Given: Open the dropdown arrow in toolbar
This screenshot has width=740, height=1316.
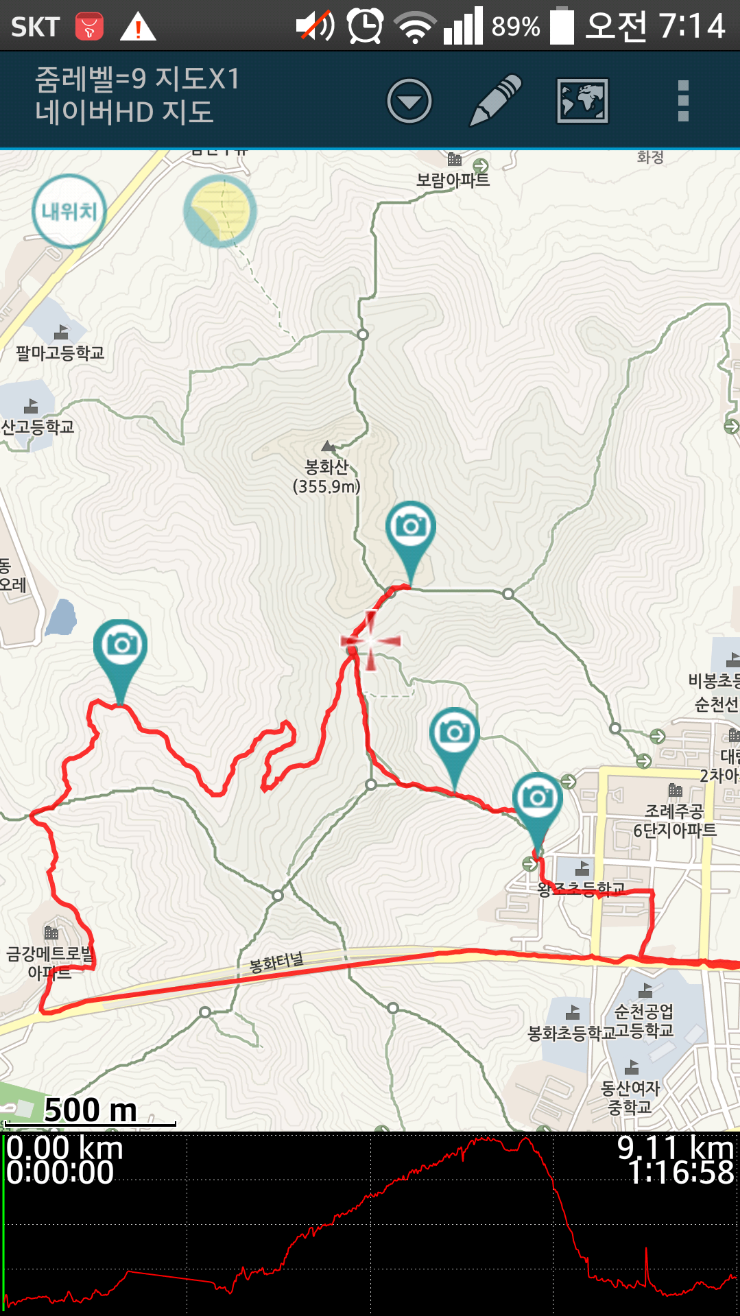Looking at the screenshot, I should tap(409, 101).
